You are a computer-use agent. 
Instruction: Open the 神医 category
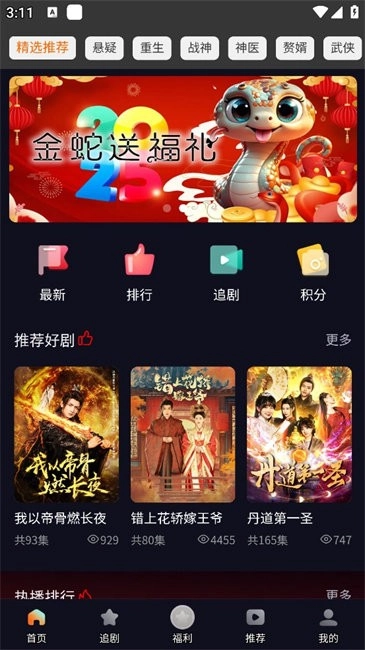[x=247, y=48]
